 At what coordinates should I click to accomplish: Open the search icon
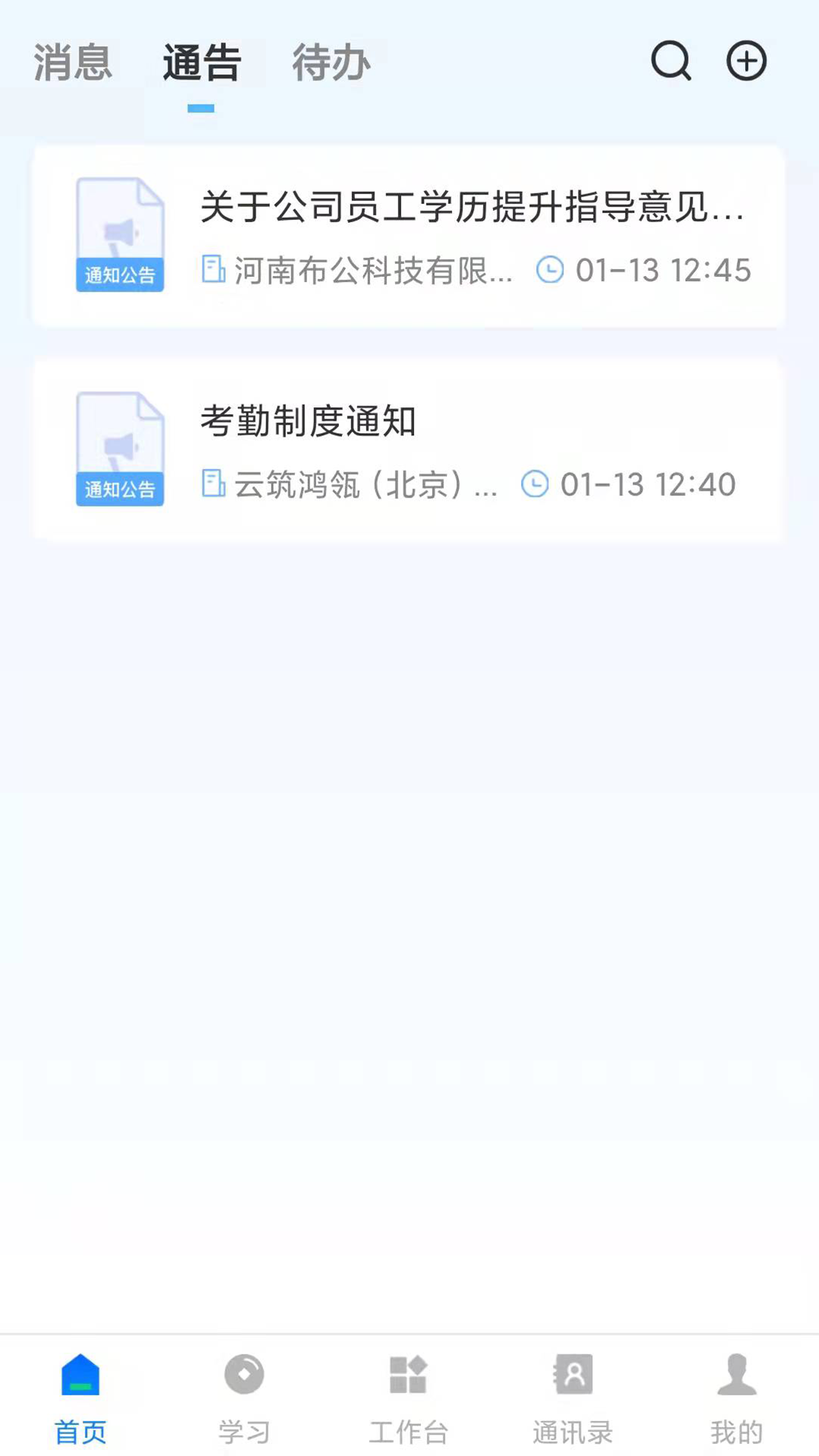[670, 61]
